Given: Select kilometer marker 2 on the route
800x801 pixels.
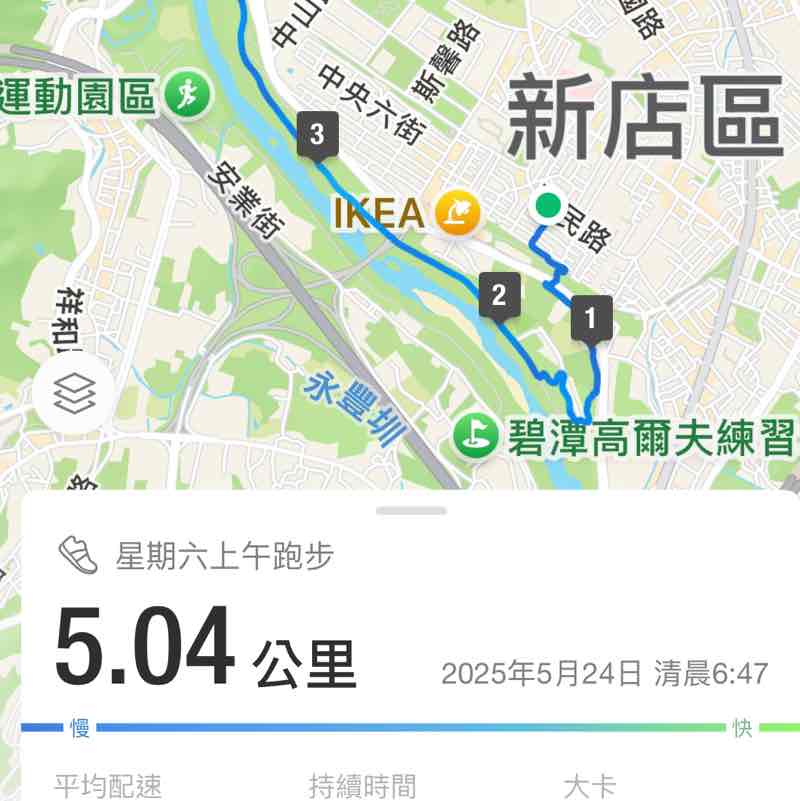Looking at the screenshot, I should (497, 294).
